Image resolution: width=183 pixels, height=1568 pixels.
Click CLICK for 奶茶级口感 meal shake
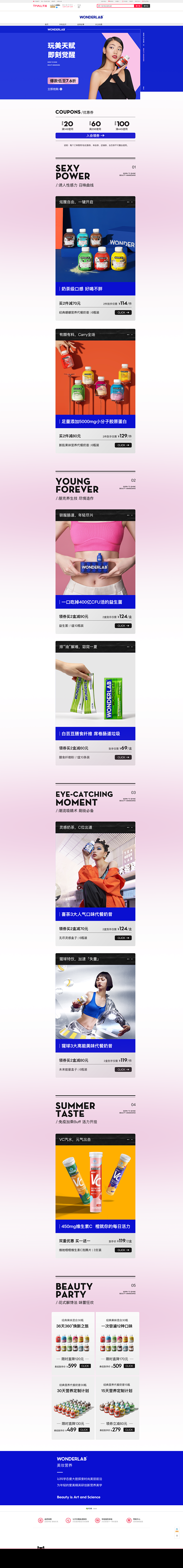123,312
